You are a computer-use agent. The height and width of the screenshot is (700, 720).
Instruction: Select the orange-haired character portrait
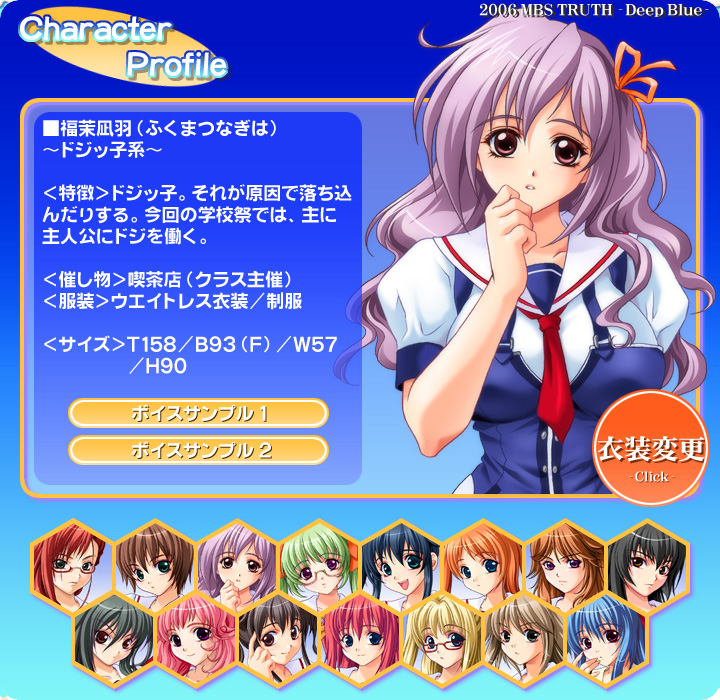tap(483, 563)
